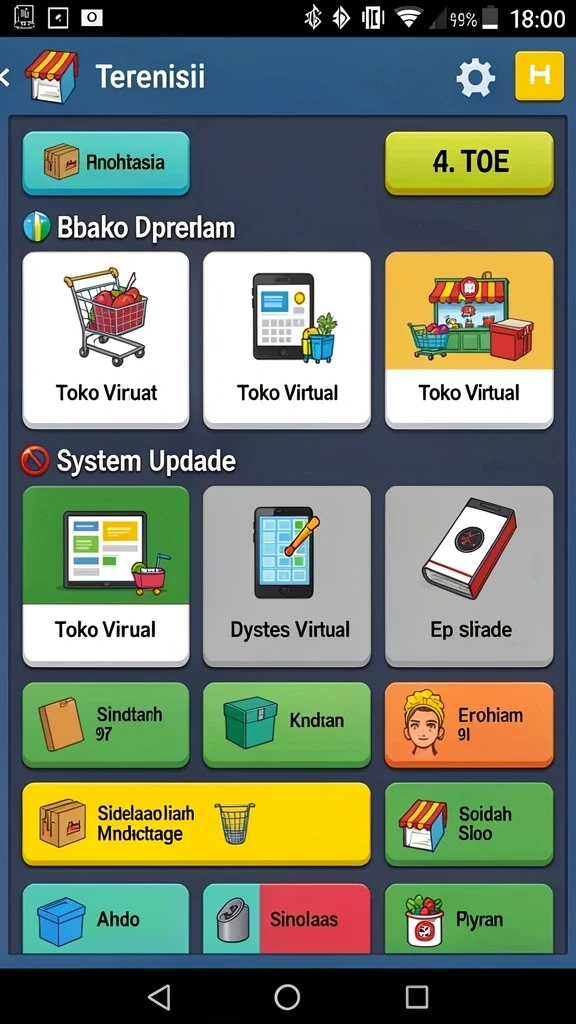Tap the 4. TOE button
This screenshot has height=1024, width=576.
[x=469, y=163]
